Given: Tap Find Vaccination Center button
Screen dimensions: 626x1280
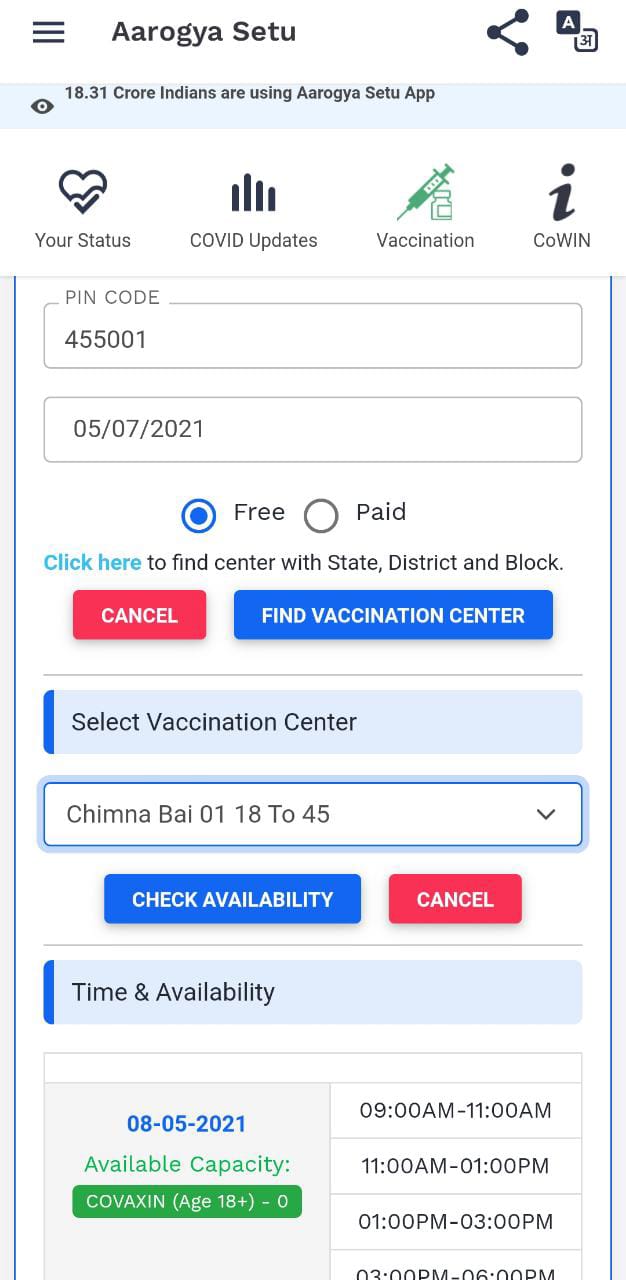Looking at the screenshot, I should point(393,615).
